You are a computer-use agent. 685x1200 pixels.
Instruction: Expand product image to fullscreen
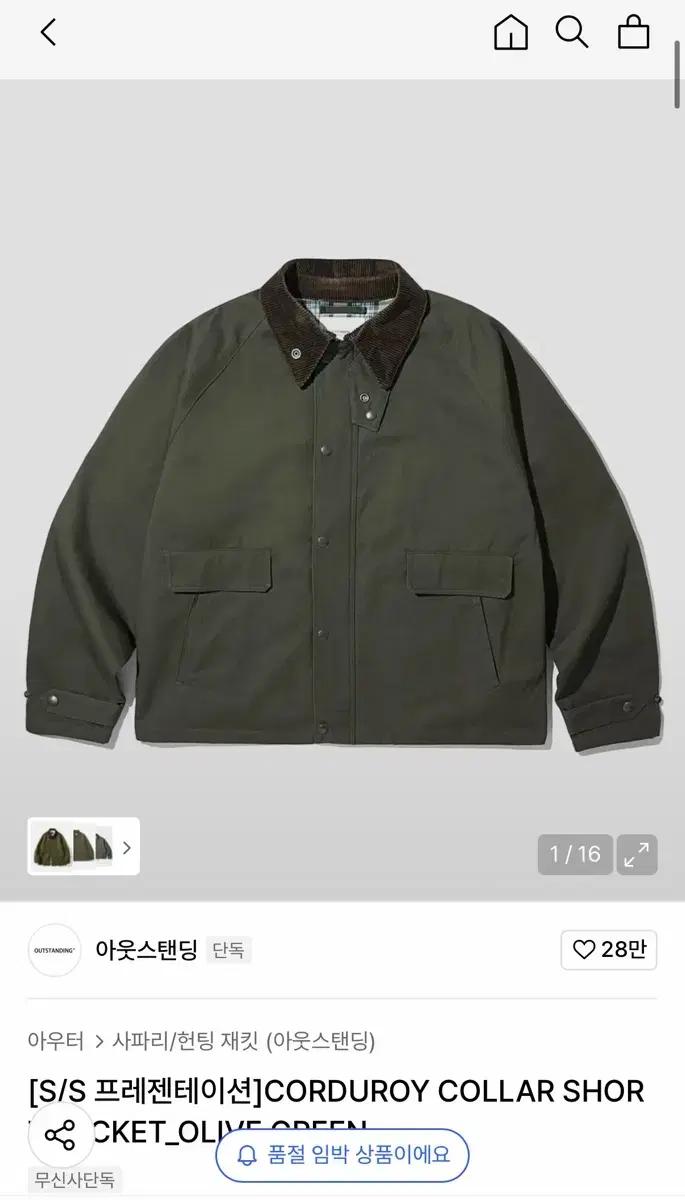coord(637,855)
